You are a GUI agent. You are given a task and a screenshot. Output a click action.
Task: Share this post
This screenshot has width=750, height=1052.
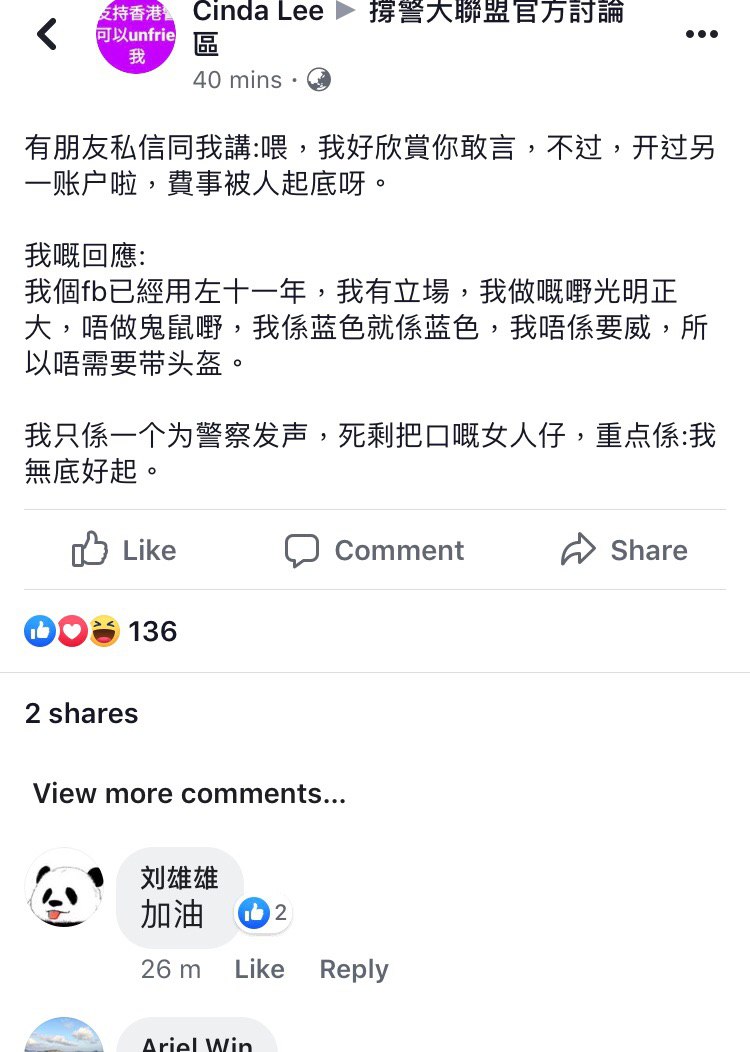(x=624, y=550)
